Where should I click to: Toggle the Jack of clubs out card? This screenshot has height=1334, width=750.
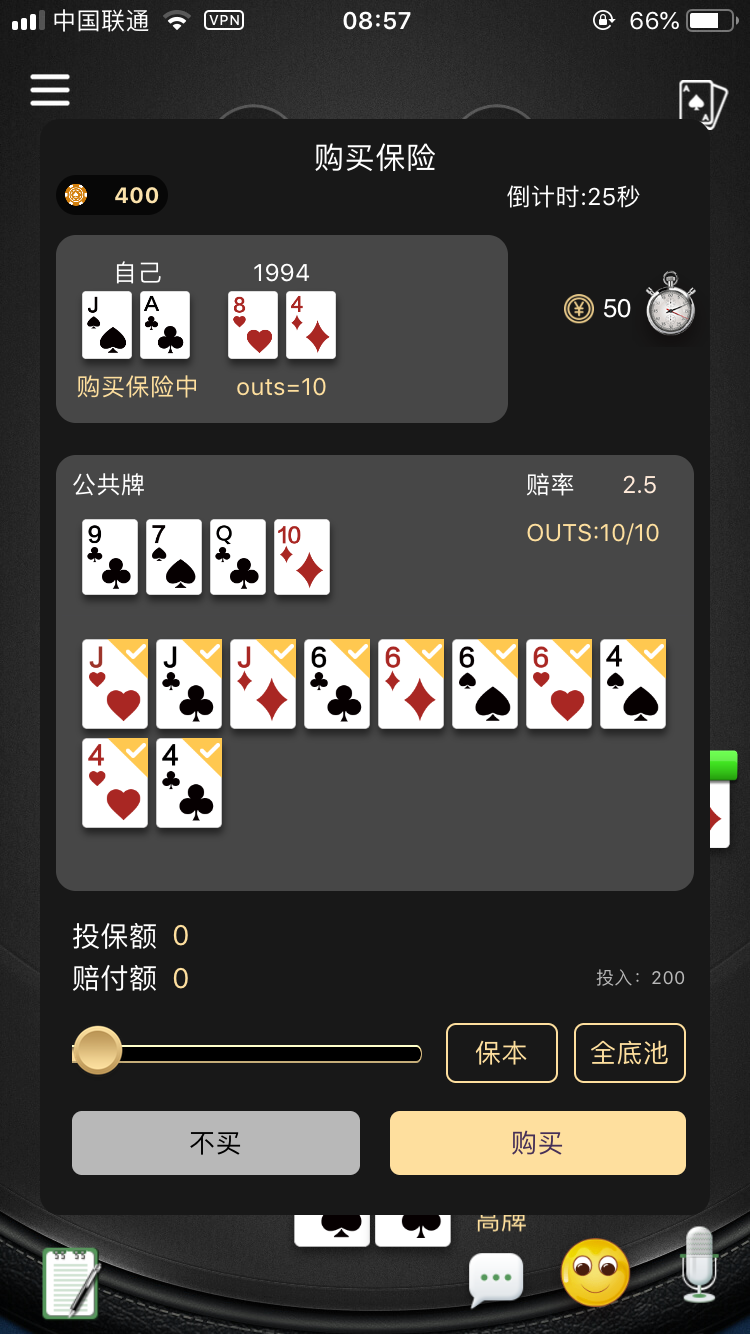pyautogui.click(x=189, y=684)
